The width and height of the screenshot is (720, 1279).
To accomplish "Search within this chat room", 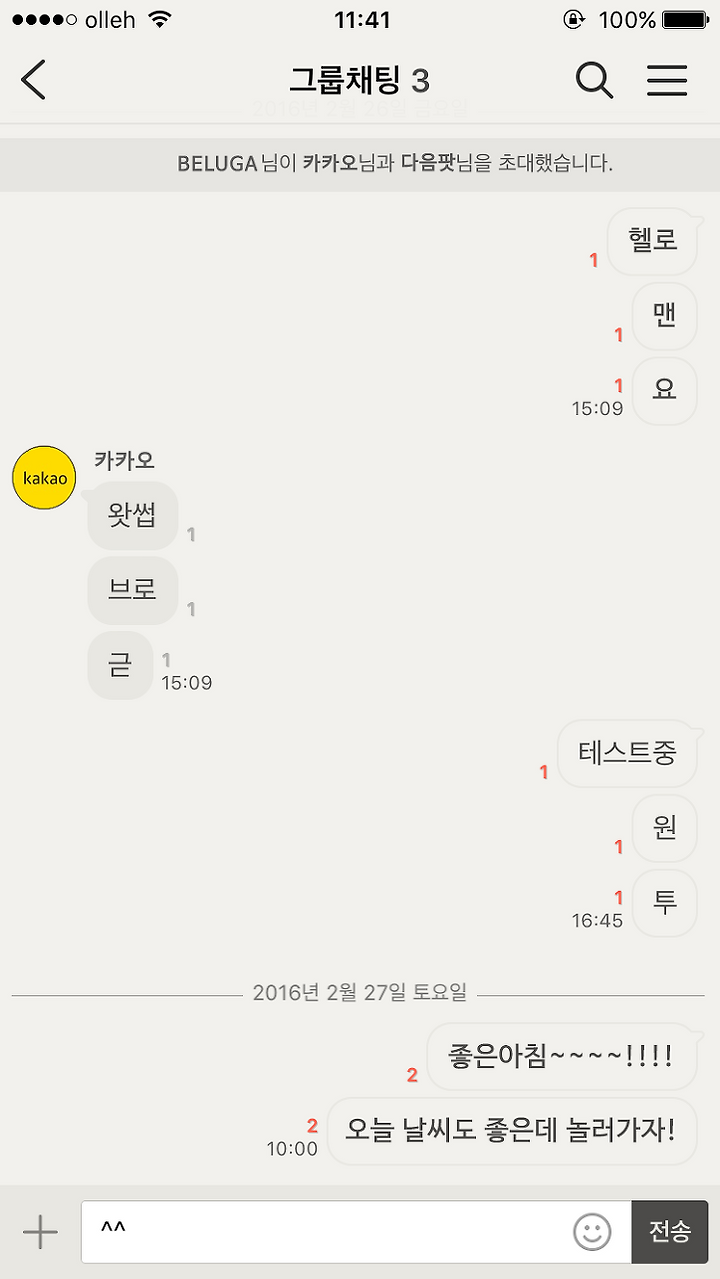I will (x=594, y=80).
